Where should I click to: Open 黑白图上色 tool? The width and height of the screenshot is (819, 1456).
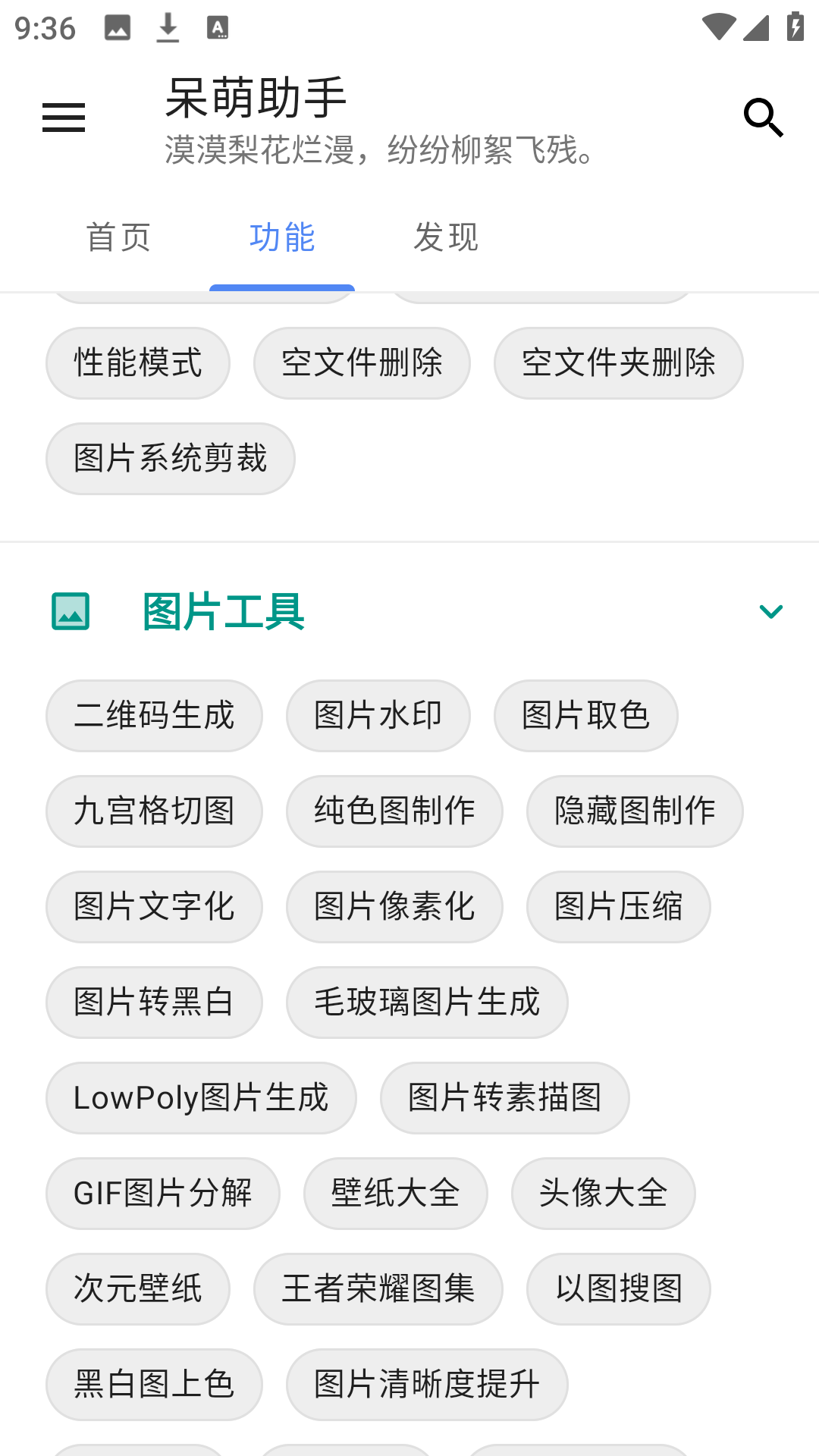tap(154, 1384)
